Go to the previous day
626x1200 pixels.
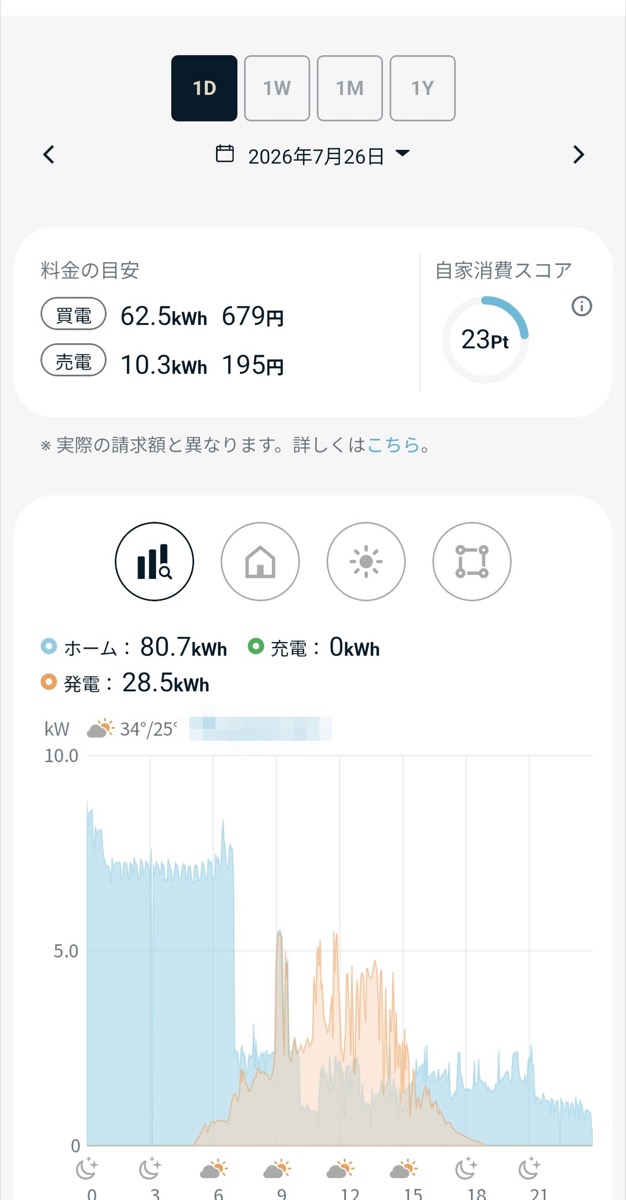coord(49,155)
